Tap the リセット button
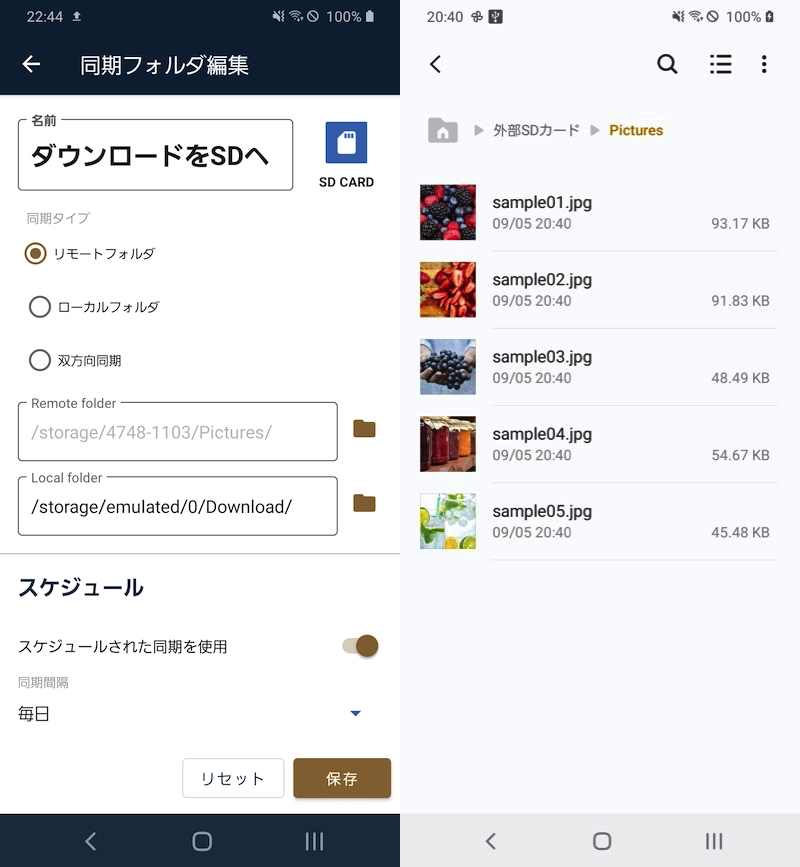 point(233,778)
